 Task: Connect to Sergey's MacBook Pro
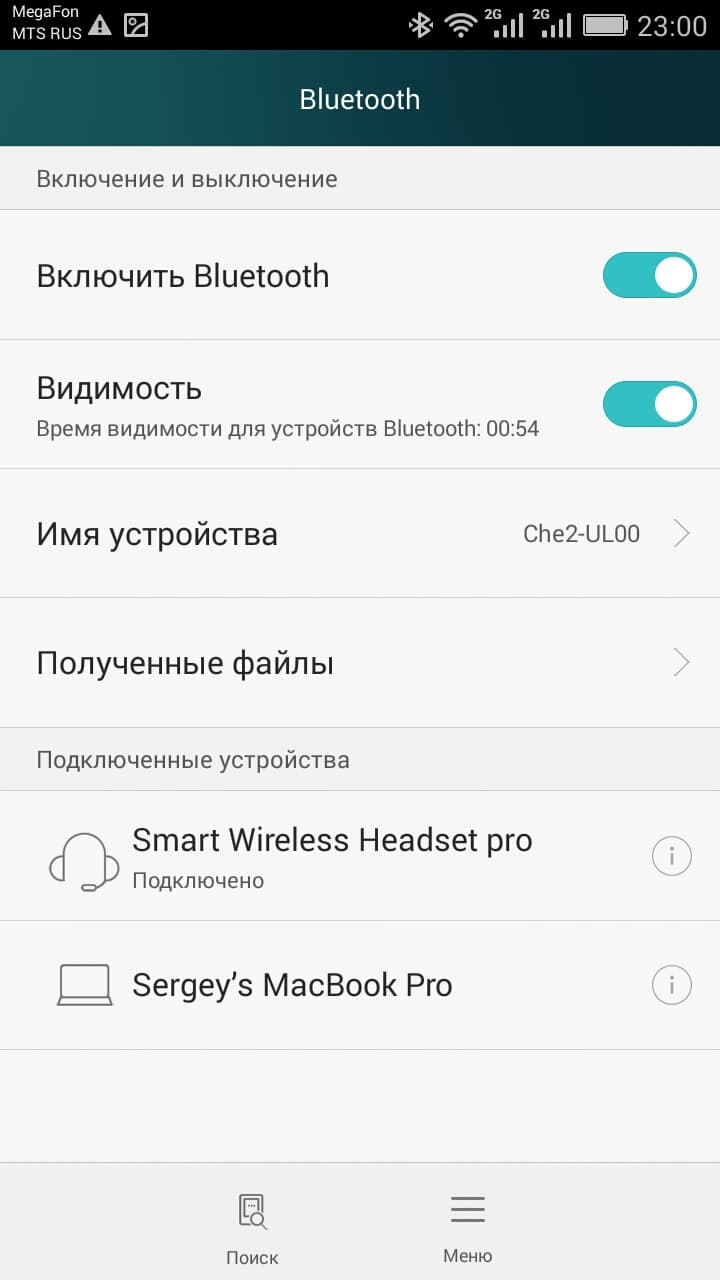292,985
